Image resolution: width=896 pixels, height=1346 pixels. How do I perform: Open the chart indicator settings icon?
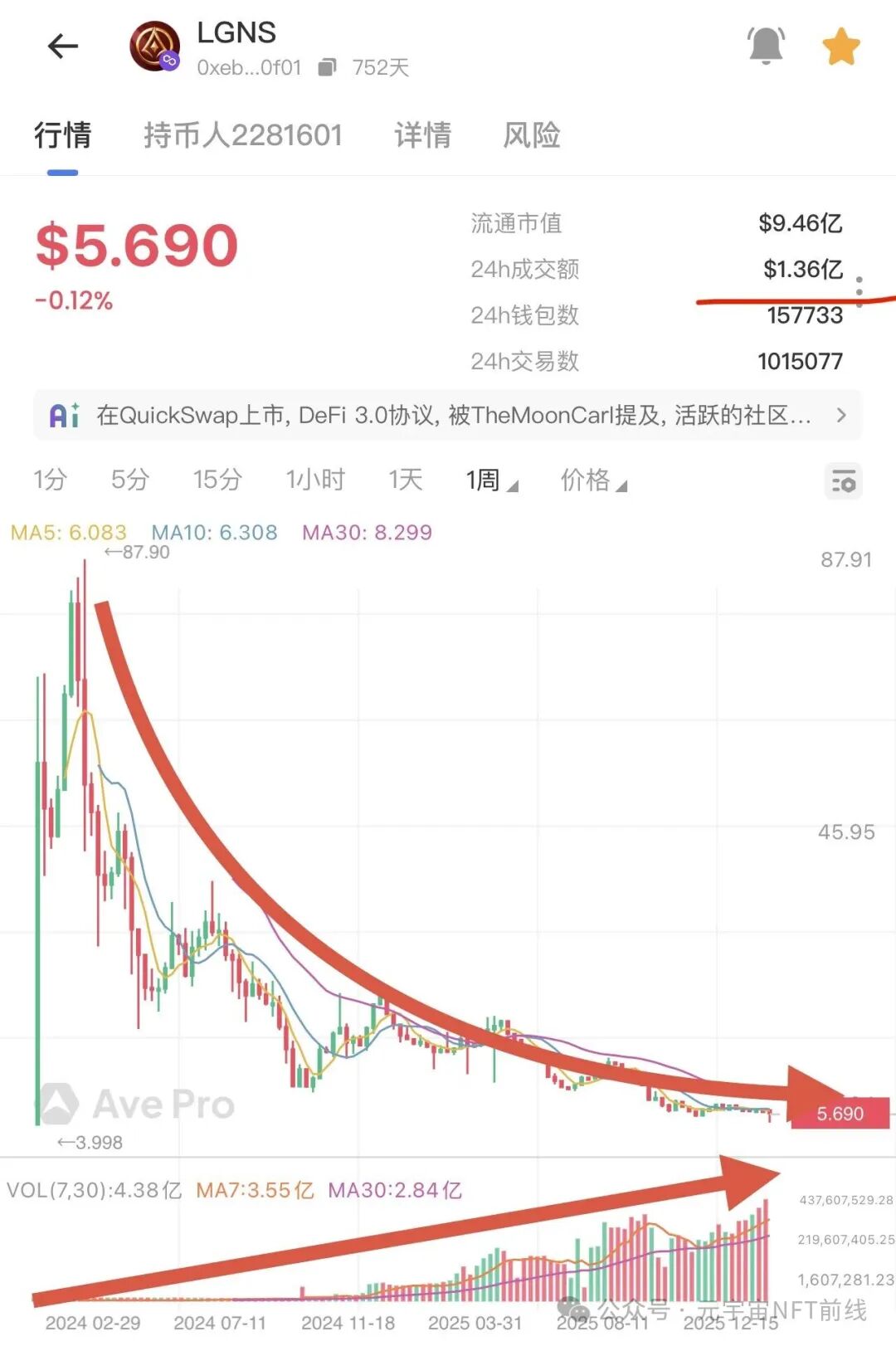coord(843,481)
